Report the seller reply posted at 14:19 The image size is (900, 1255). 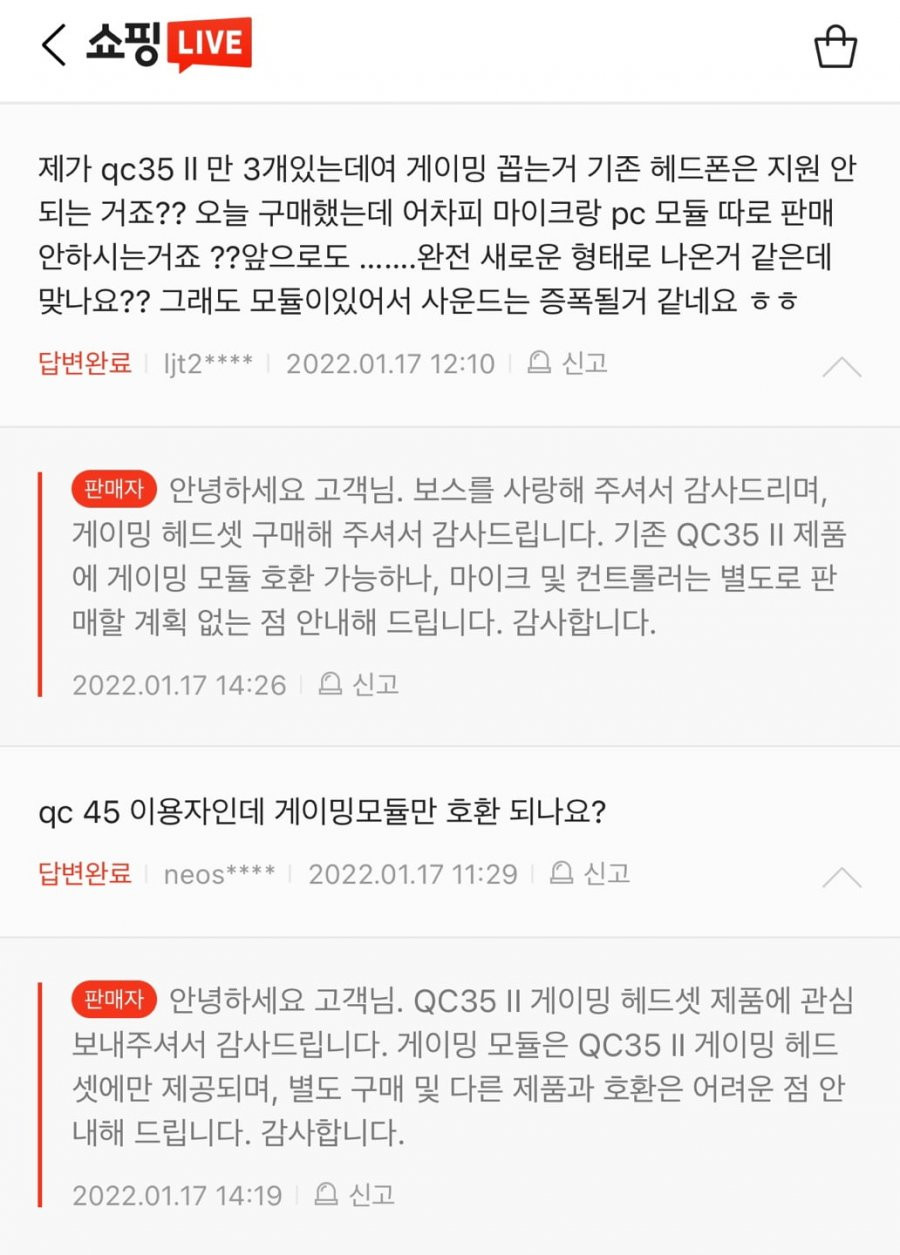[355, 1194]
